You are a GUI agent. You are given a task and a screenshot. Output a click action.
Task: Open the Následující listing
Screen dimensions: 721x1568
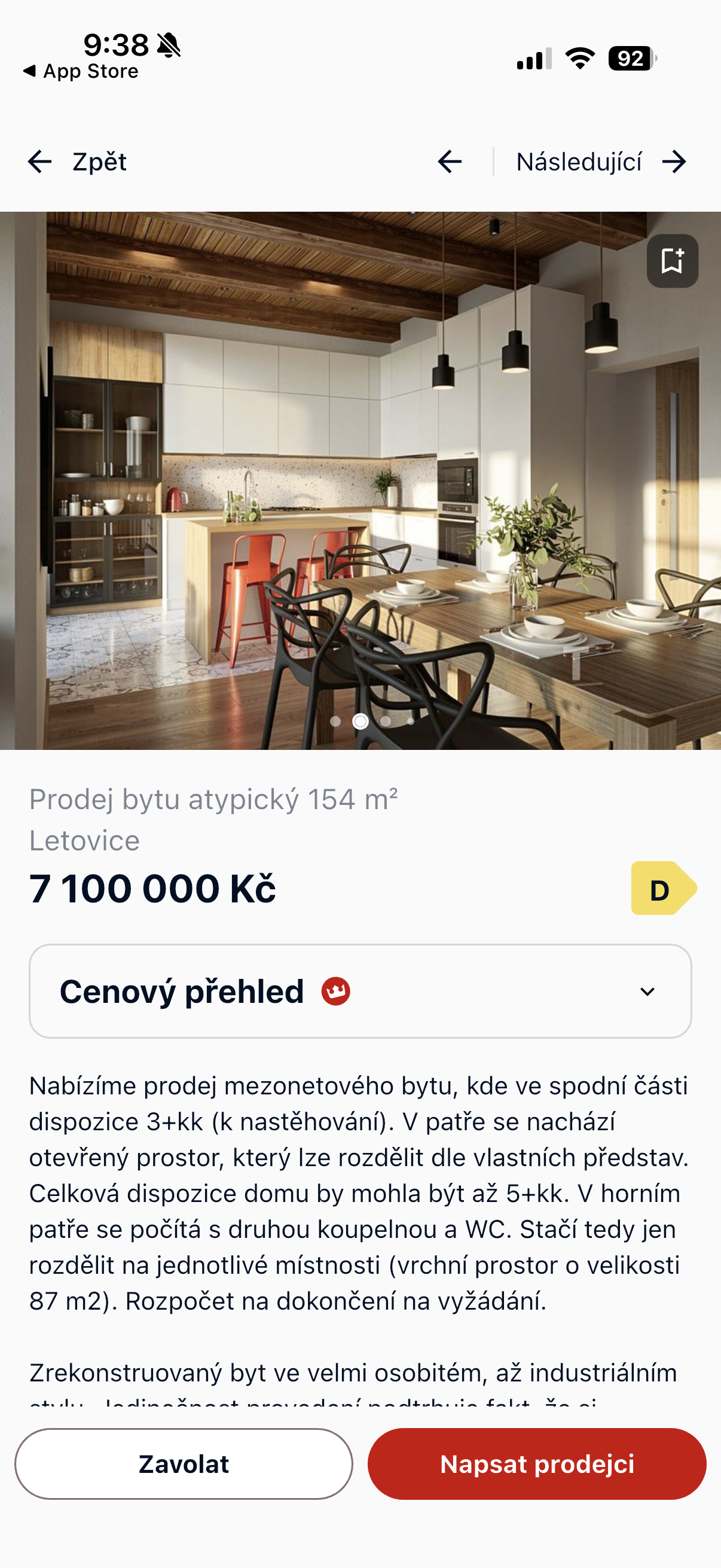(x=600, y=162)
